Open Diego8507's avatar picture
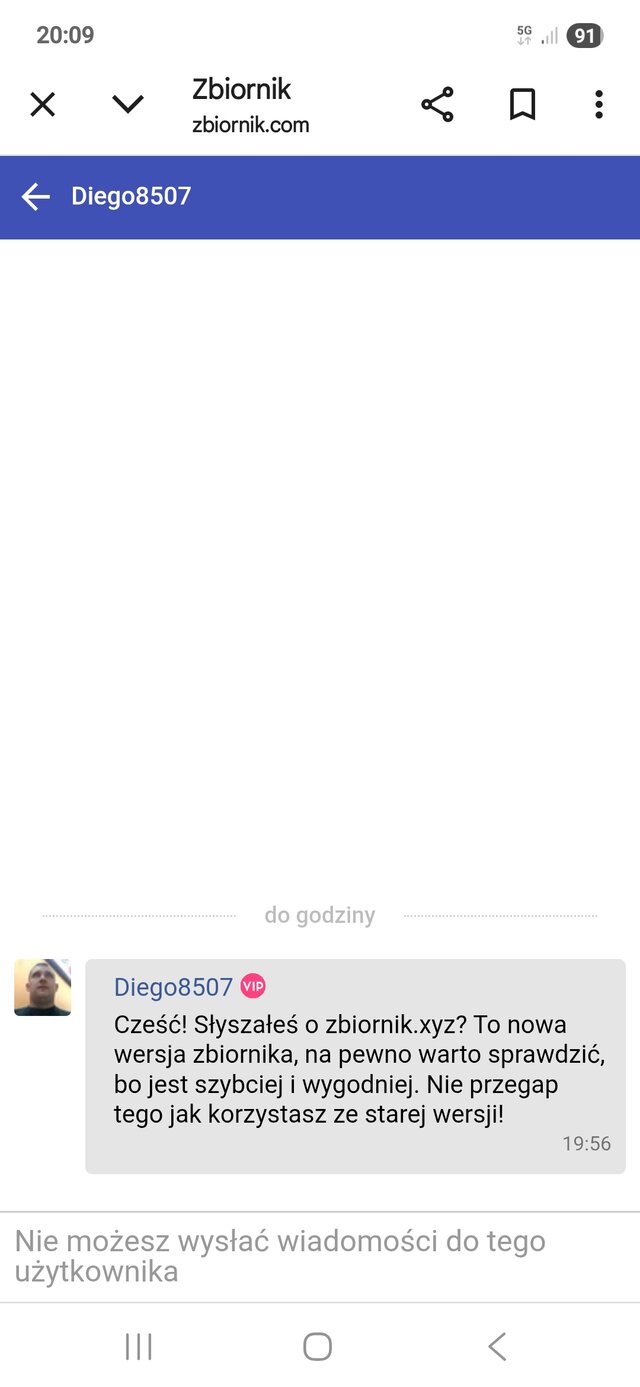Viewport: 640px width, 1387px height. click(42, 987)
